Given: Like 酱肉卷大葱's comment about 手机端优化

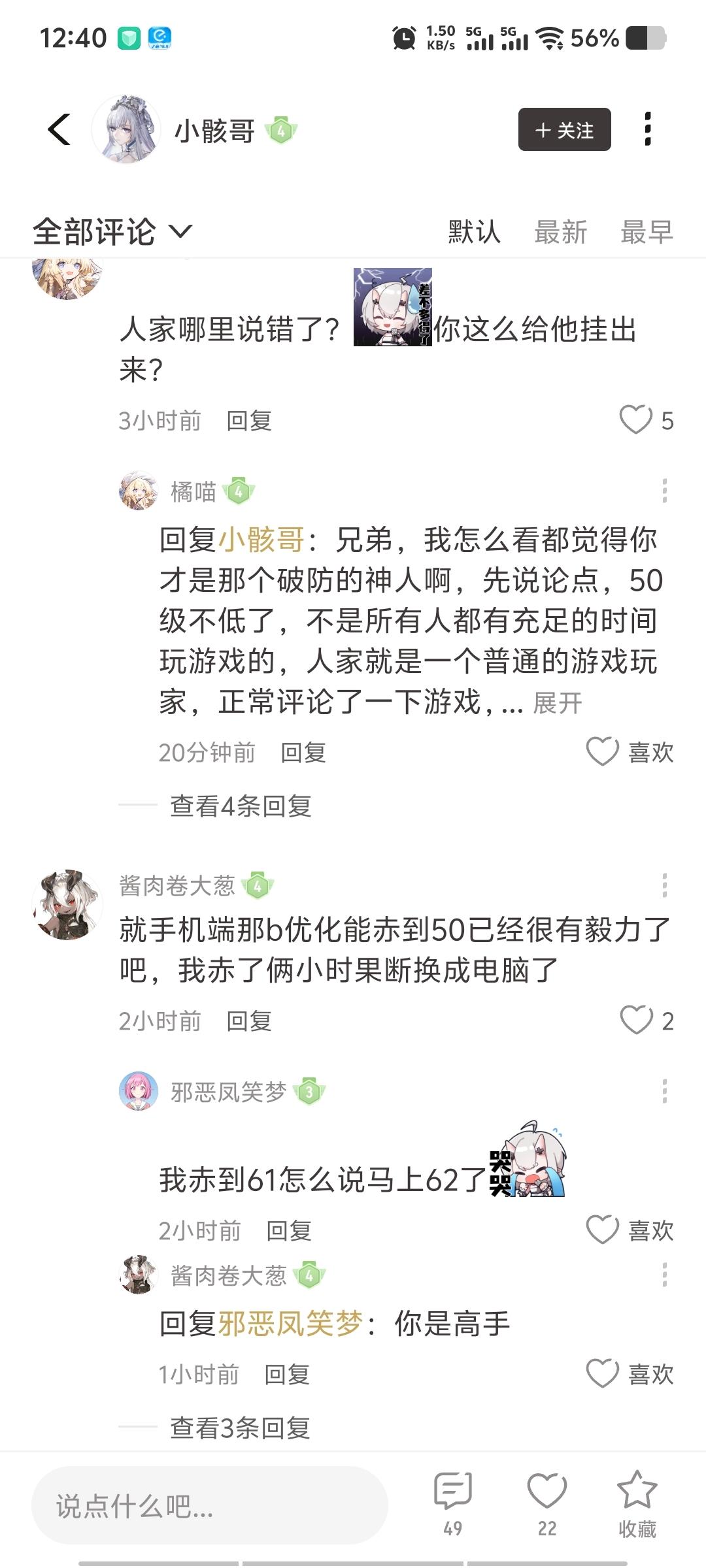Looking at the screenshot, I should coord(636,1021).
